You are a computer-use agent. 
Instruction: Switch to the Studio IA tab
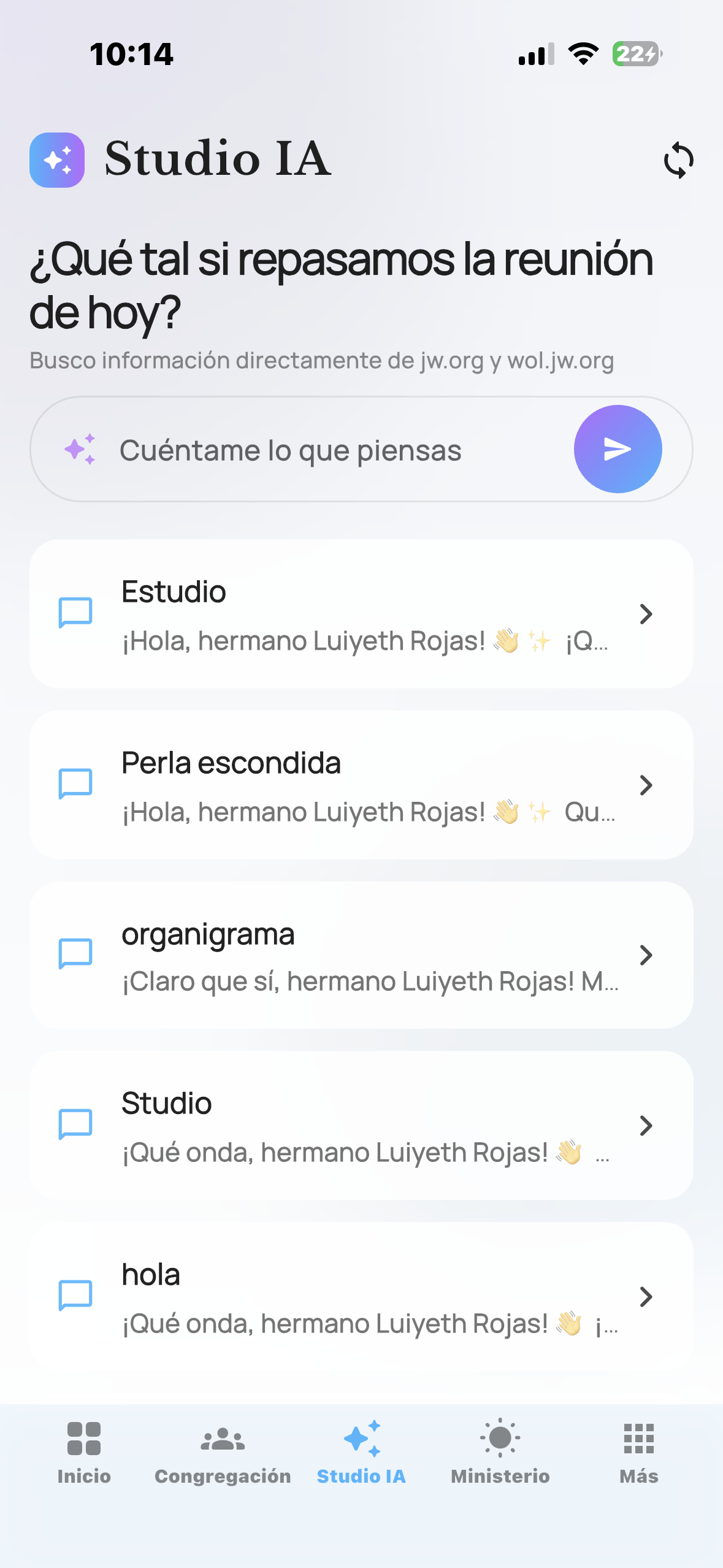(x=361, y=1454)
